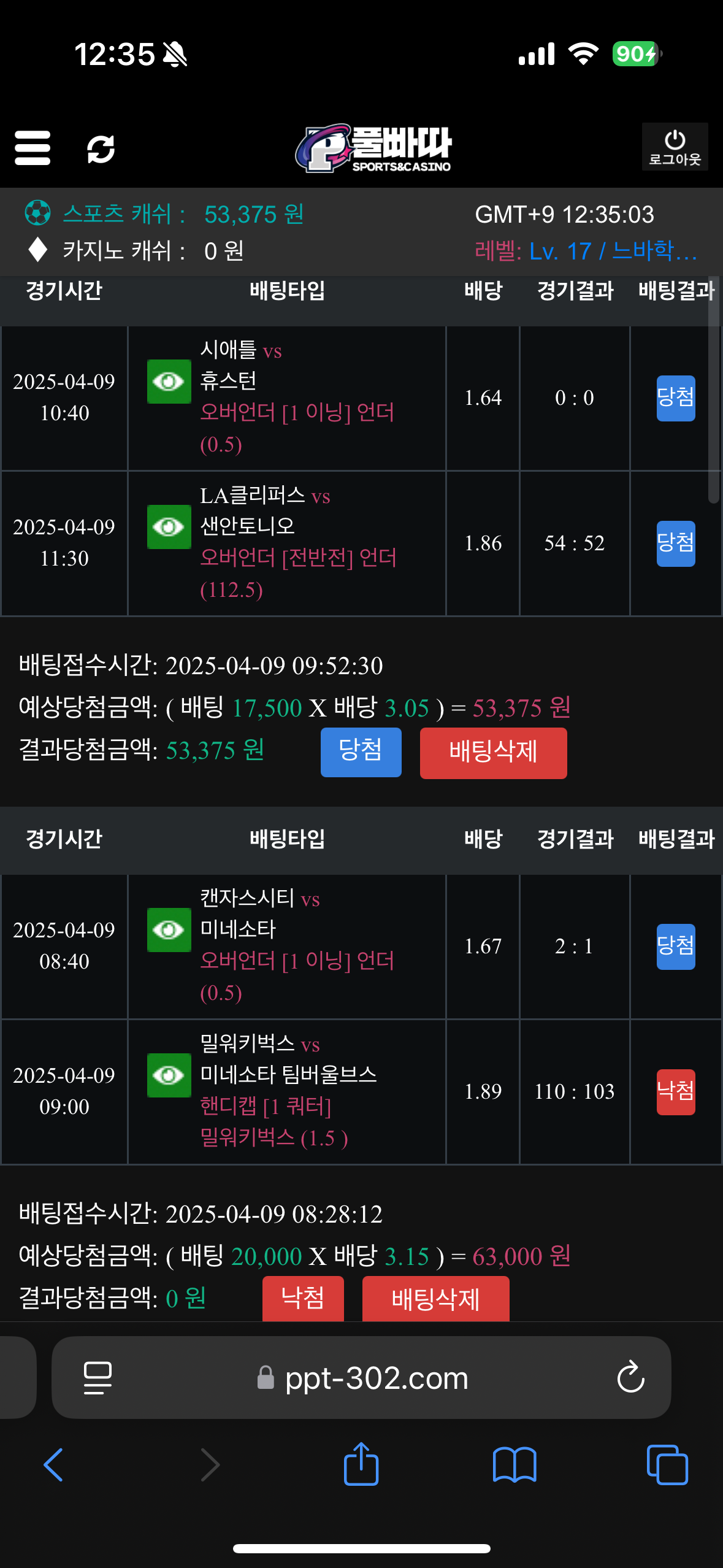Reload the page from the address bar
Viewport: 723px width, 1568px height.
click(x=630, y=1378)
